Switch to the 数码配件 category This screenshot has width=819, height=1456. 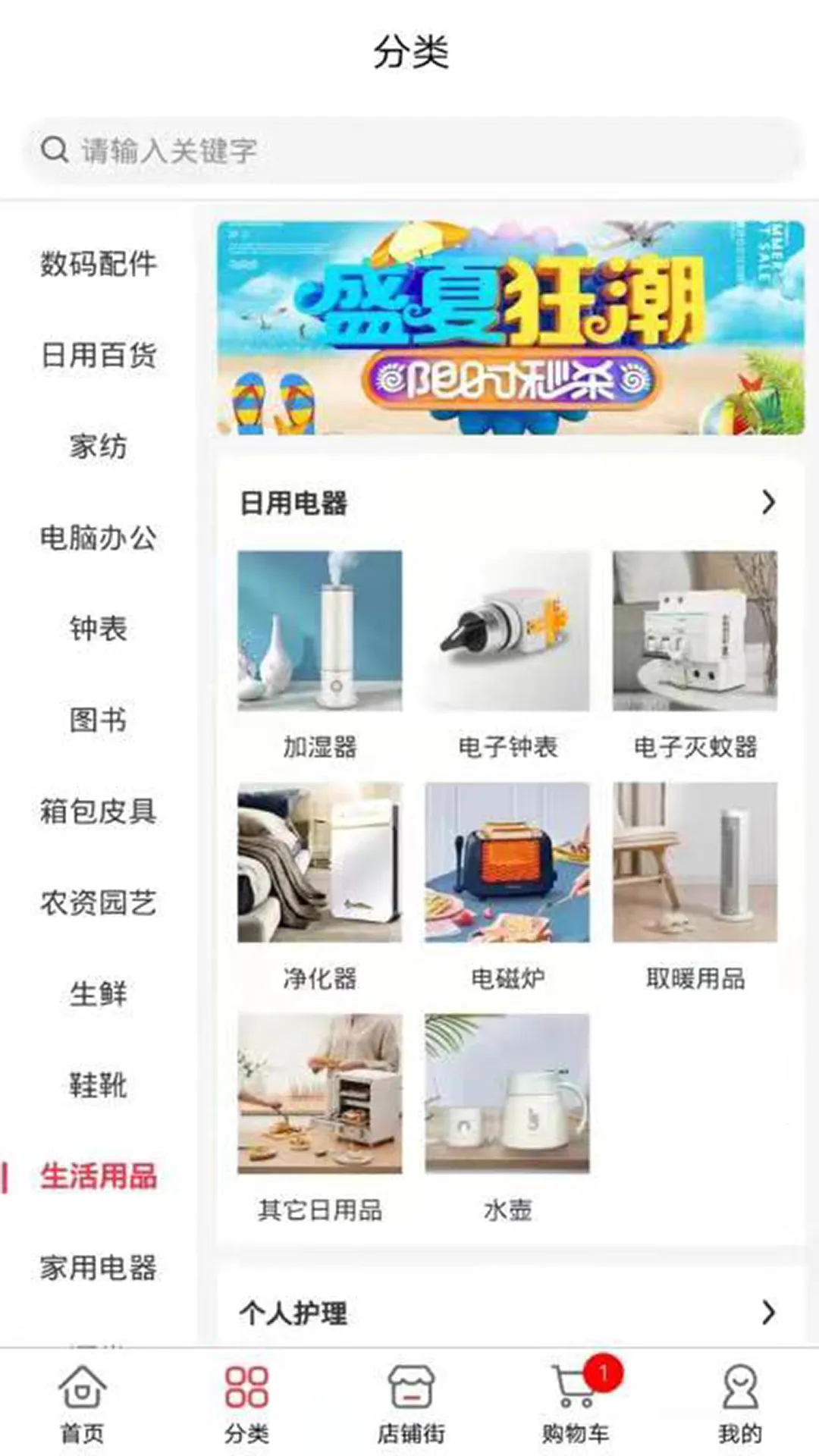[x=99, y=265]
